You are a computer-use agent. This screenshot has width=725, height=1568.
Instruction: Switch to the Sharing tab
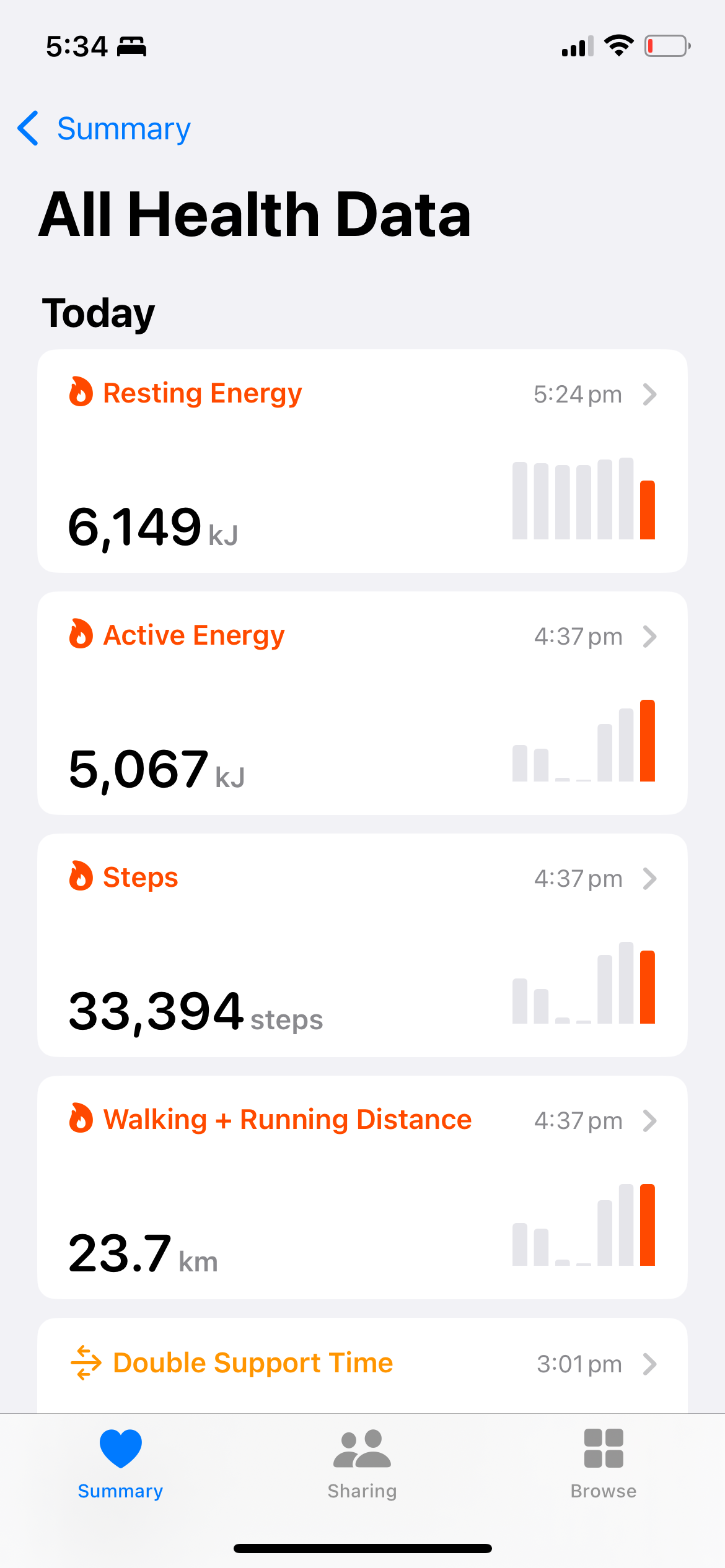click(362, 1464)
